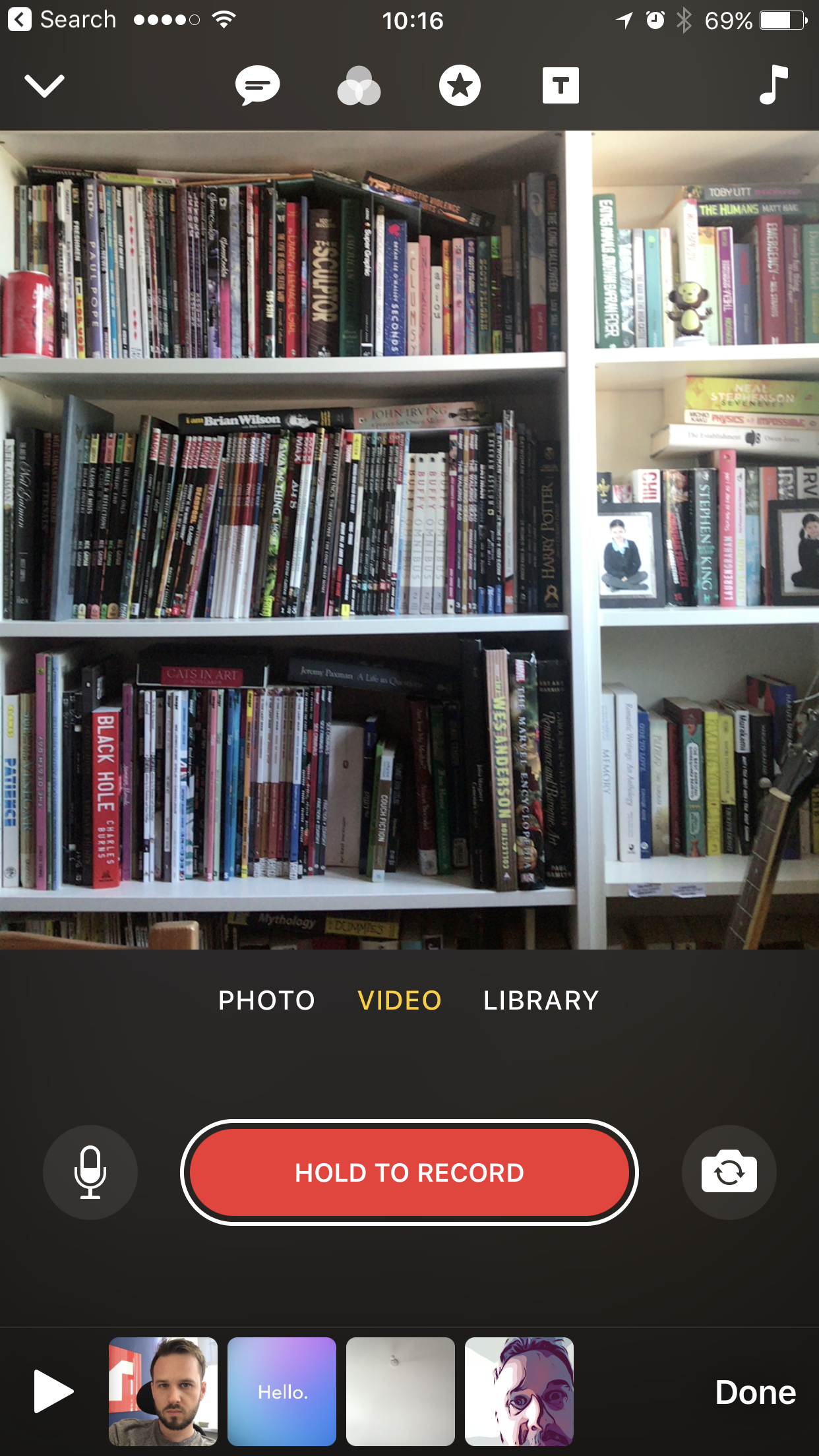The width and height of the screenshot is (819, 1456).
Task: Switch to PHOTO mode
Action: tap(266, 1000)
